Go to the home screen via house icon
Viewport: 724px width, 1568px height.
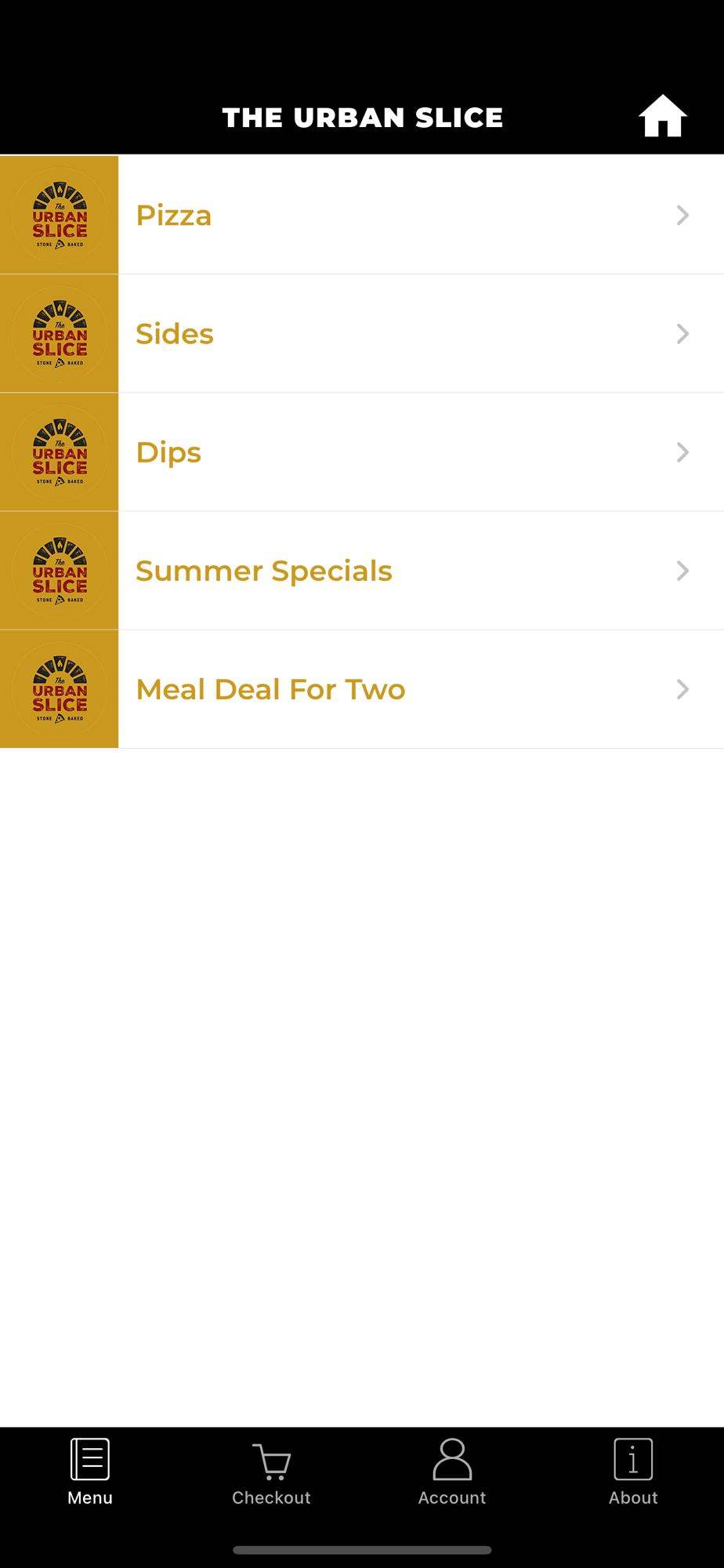pyautogui.click(x=662, y=117)
